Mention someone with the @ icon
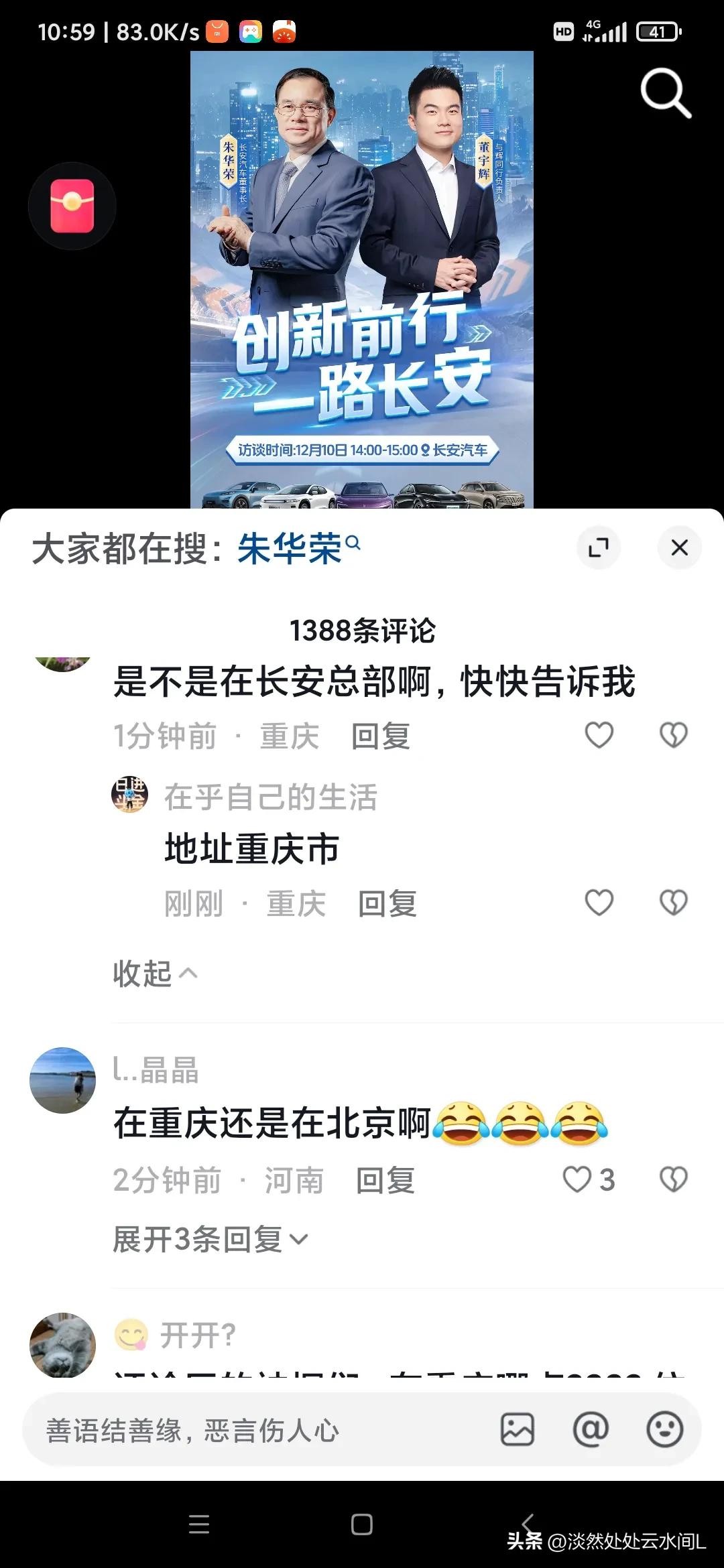 (x=591, y=1430)
